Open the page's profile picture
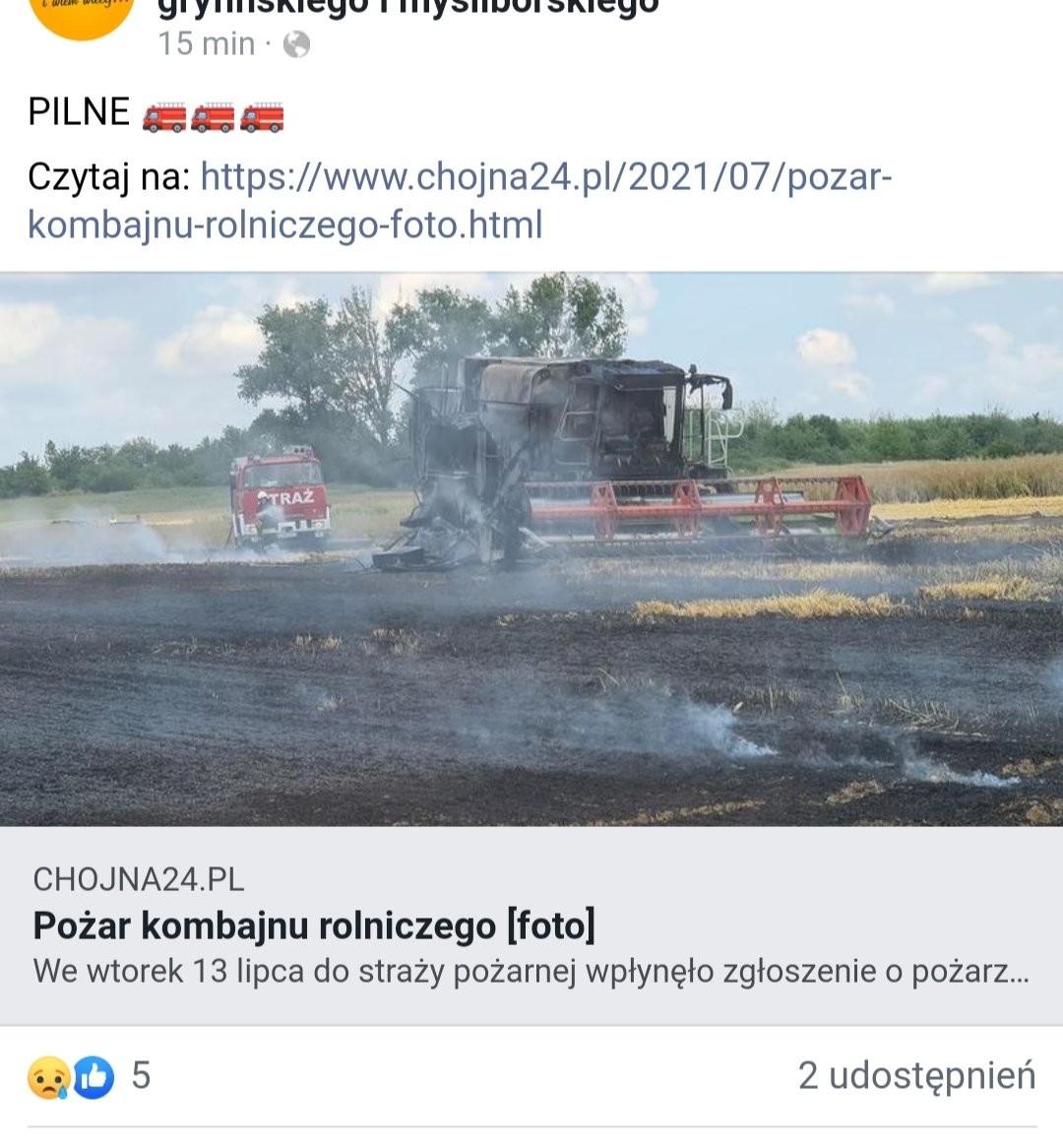The width and height of the screenshot is (1063, 1148). (x=81, y=14)
